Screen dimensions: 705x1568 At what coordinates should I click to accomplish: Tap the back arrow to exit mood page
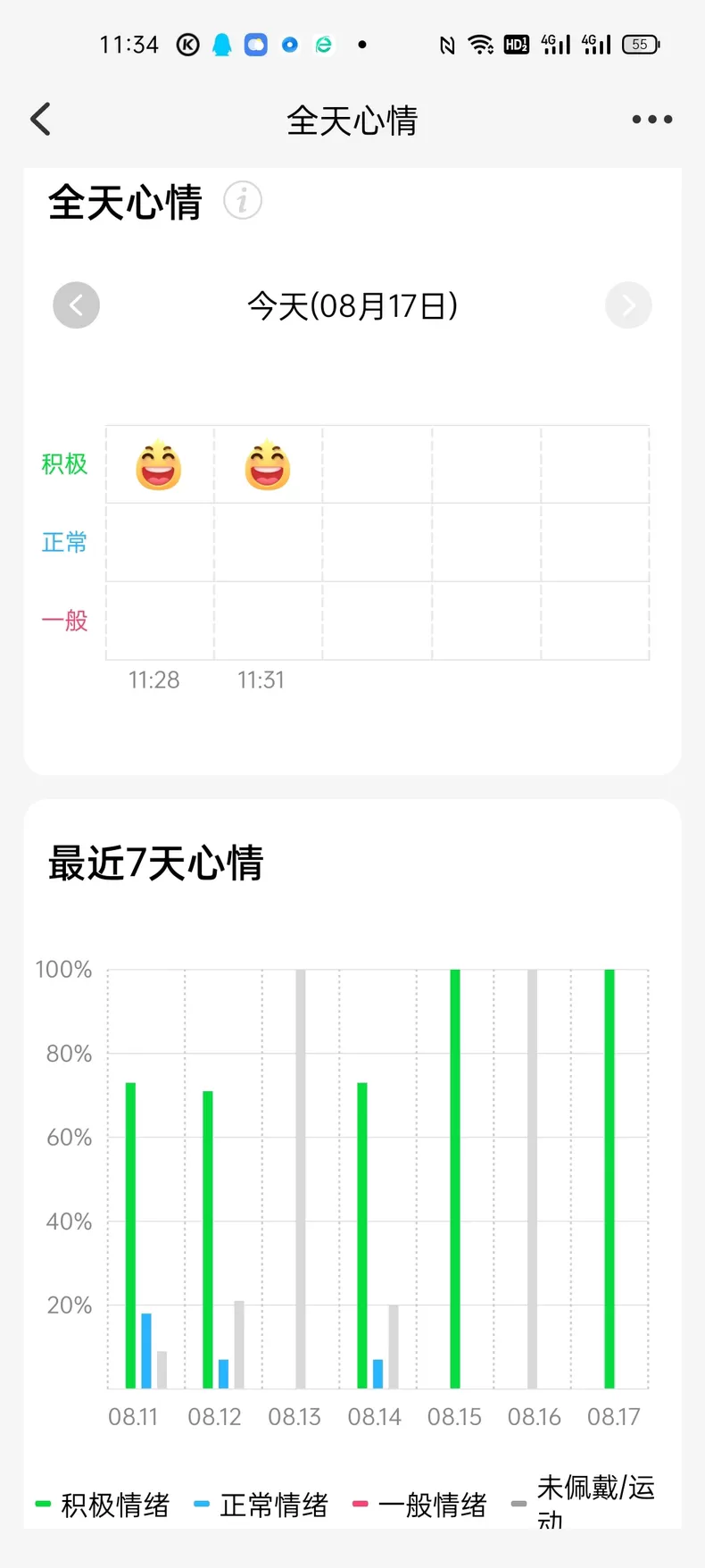click(39, 118)
